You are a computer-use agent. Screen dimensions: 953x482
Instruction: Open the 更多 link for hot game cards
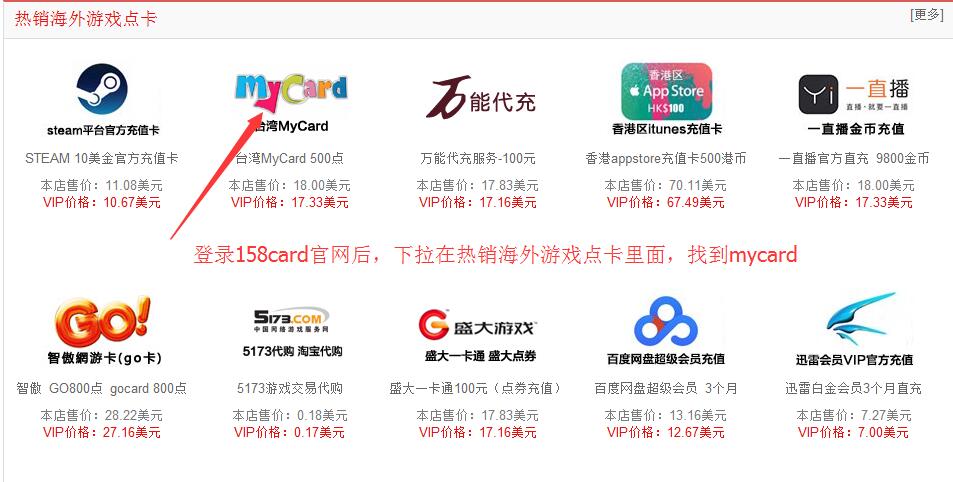click(926, 15)
